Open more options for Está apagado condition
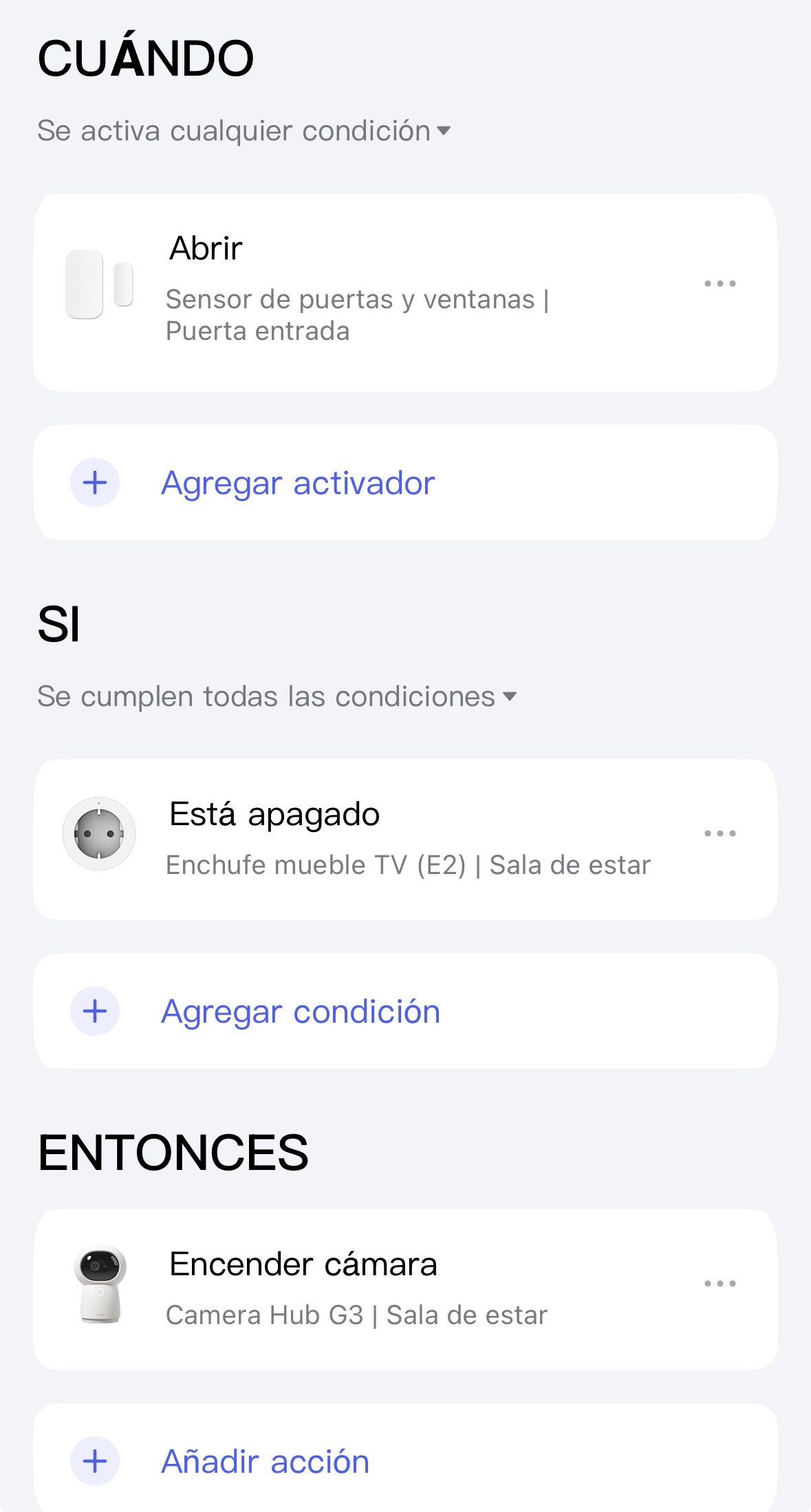Image resolution: width=811 pixels, height=1512 pixels. [720, 833]
